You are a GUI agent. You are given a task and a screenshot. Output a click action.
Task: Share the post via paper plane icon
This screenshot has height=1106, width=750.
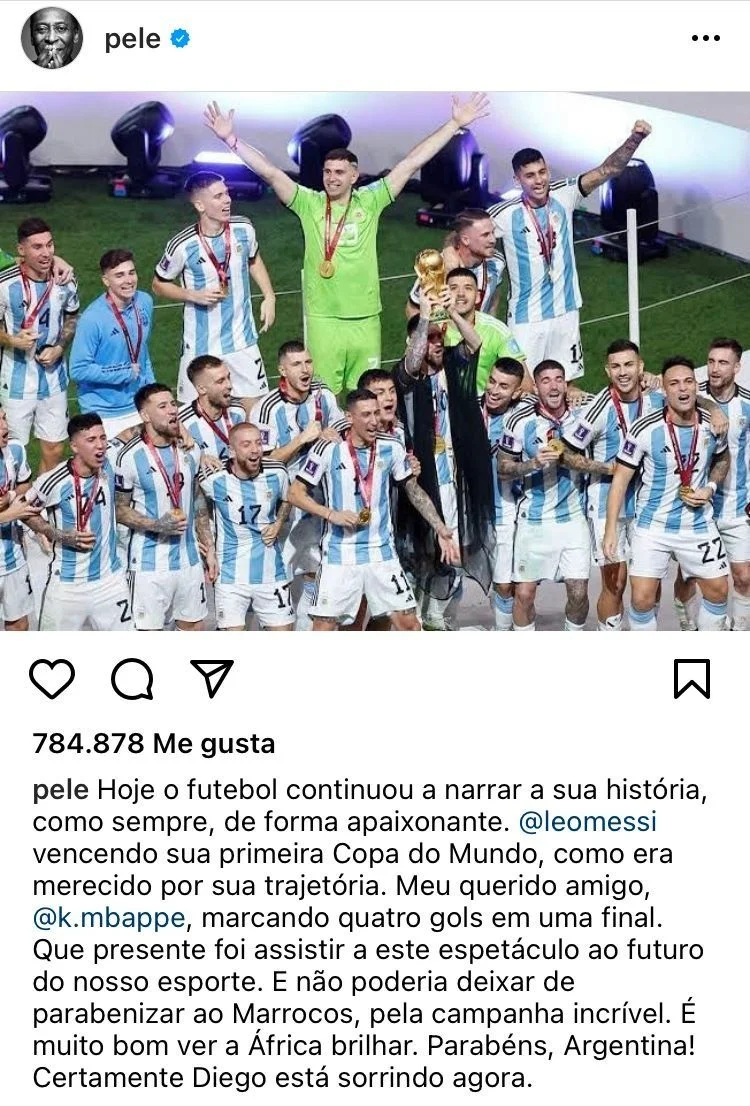point(212,679)
